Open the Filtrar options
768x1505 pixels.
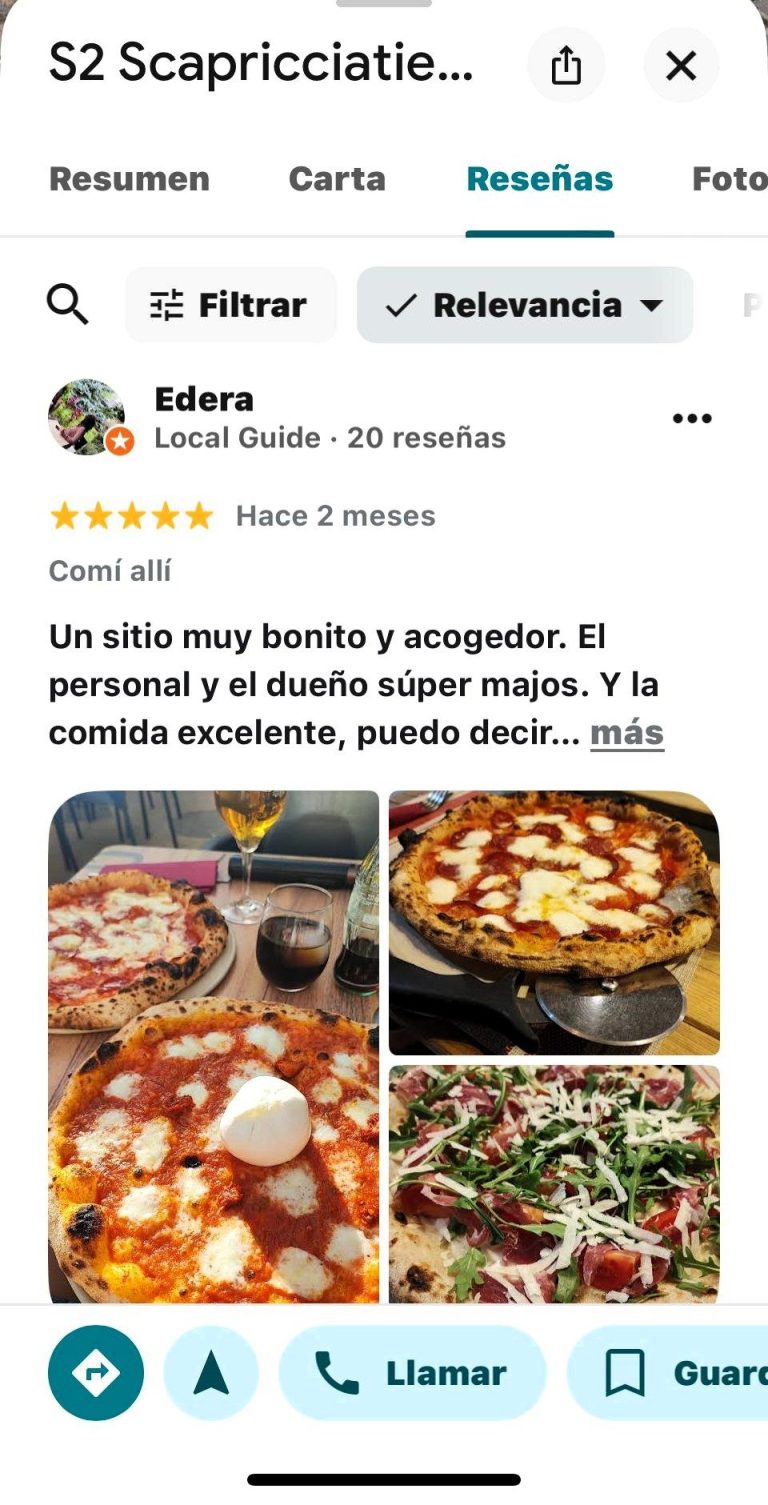pos(230,305)
